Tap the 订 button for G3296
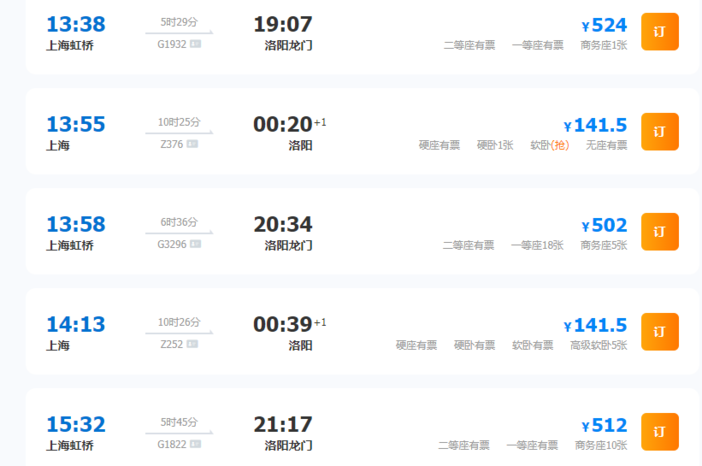702x466 pixels. [660, 232]
